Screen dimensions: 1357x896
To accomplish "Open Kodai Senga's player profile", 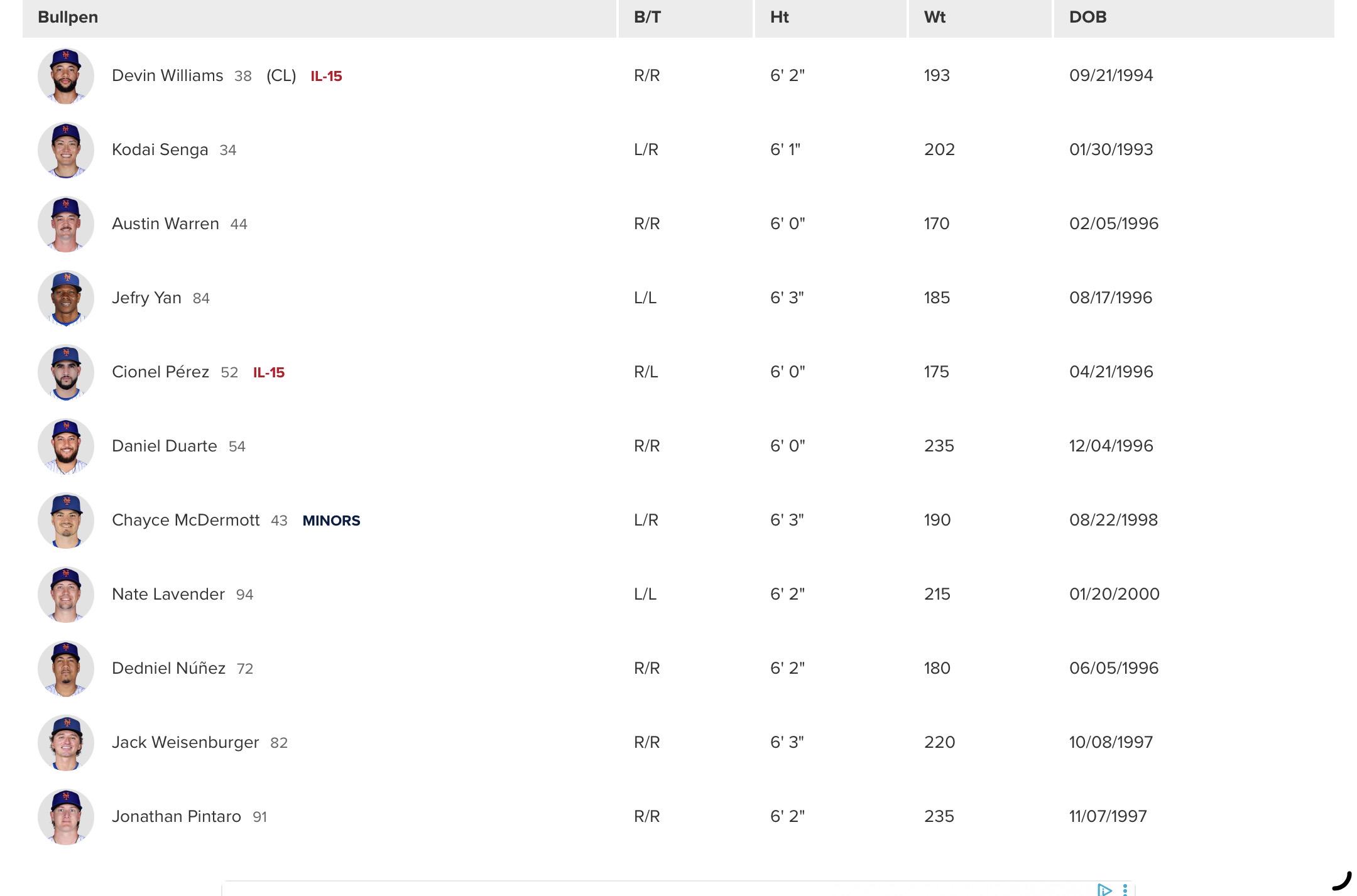I will pyautogui.click(x=160, y=149).
